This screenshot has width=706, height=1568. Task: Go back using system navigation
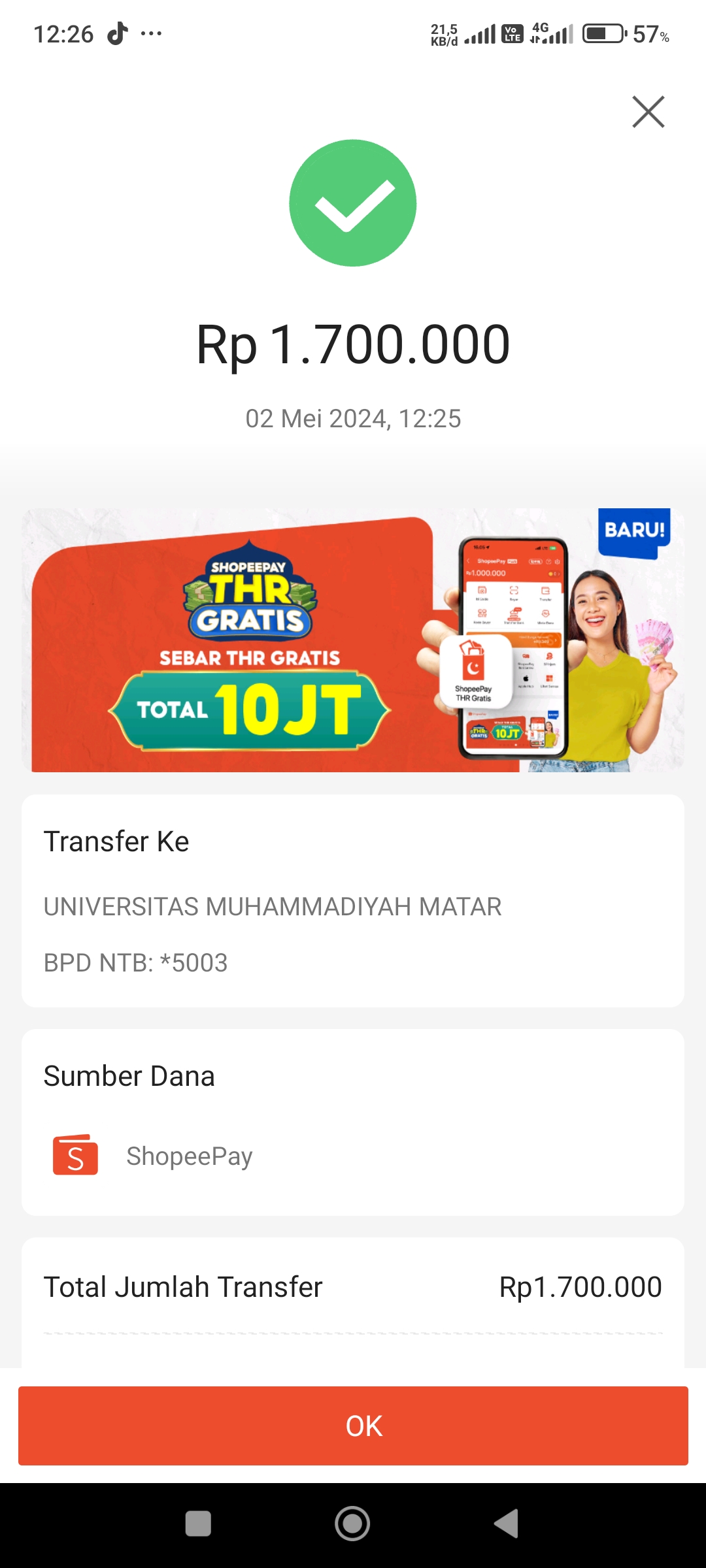507,1524
